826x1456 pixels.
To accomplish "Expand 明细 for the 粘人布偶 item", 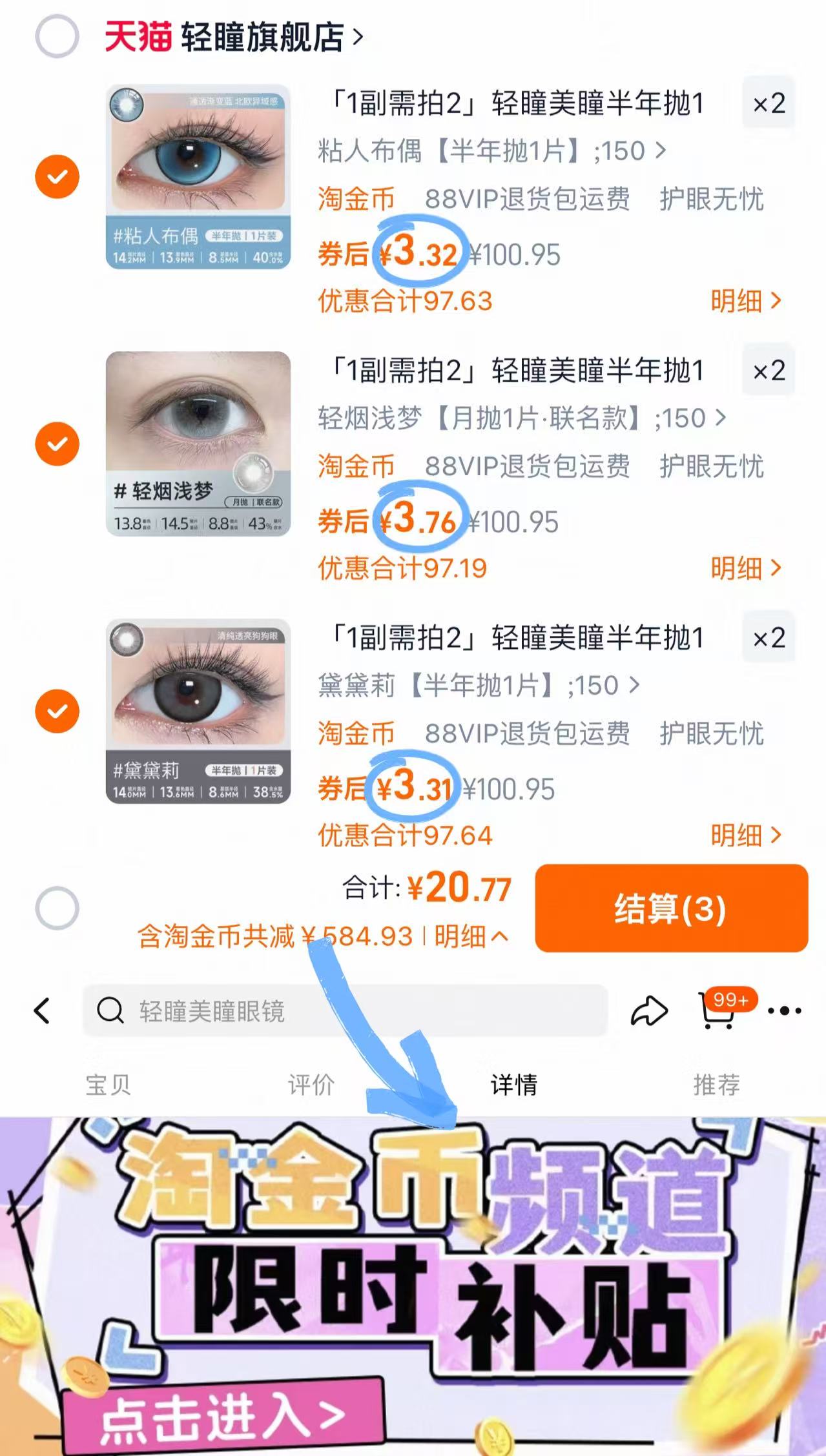I will click(748, 301).
